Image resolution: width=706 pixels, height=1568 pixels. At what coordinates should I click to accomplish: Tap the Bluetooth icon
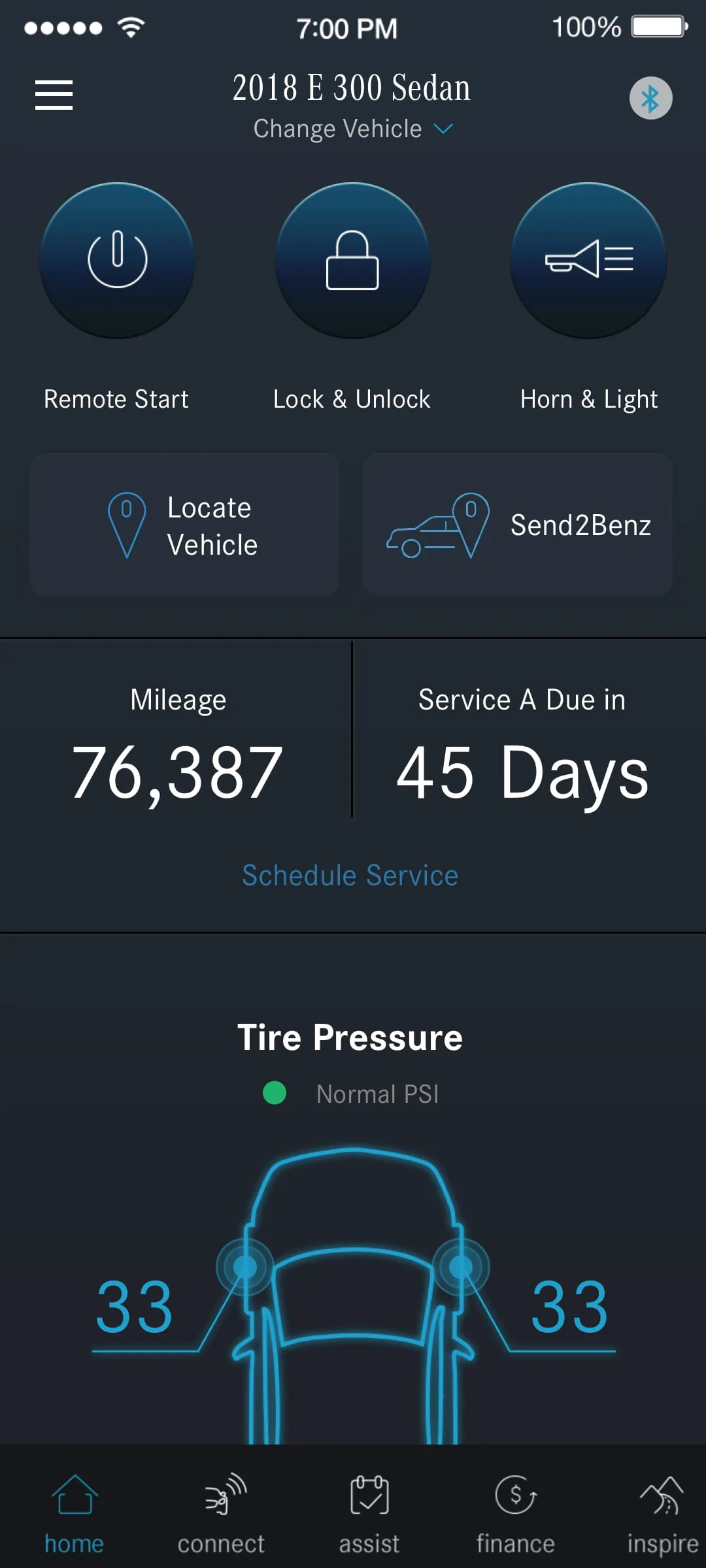click(650, 99)
